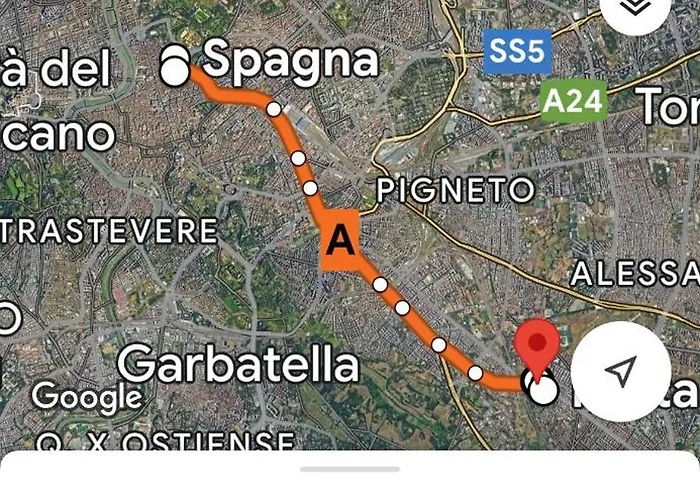Center map on my current location
700x500 pixels.
click(621, 371)
